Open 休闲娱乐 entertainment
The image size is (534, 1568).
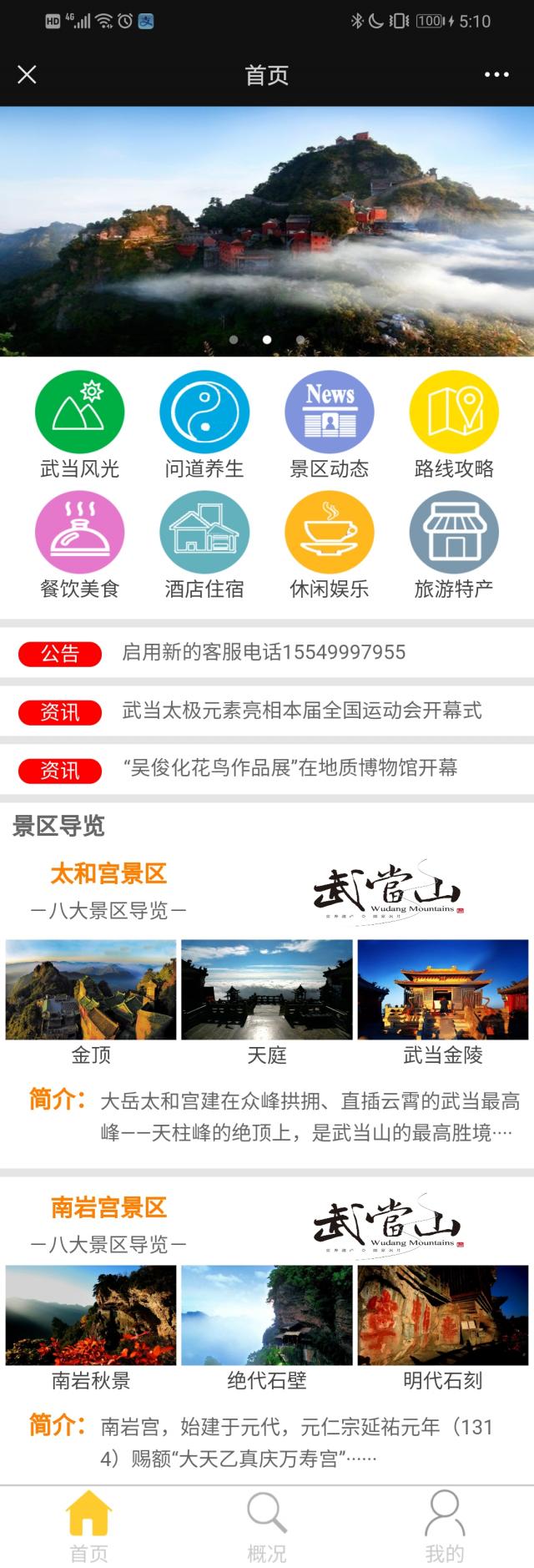coord(329,544)
